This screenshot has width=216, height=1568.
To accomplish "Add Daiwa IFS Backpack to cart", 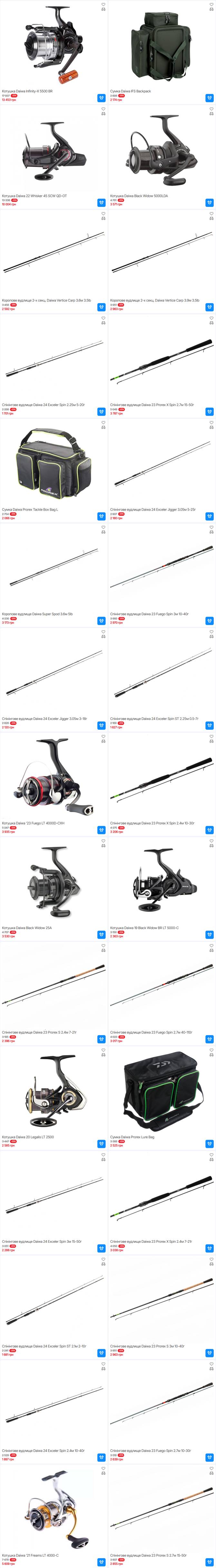I will pyautogui.click(x=209, y=98).
